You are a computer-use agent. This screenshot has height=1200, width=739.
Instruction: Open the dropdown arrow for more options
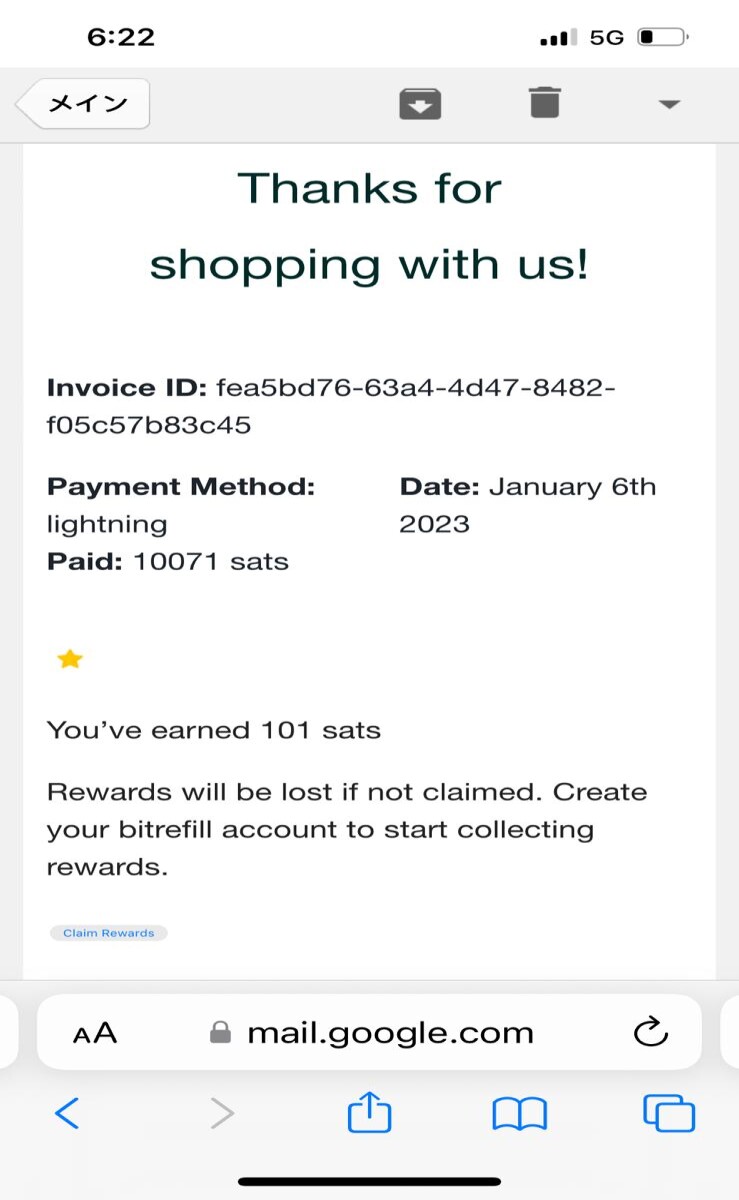pos(669,104)
